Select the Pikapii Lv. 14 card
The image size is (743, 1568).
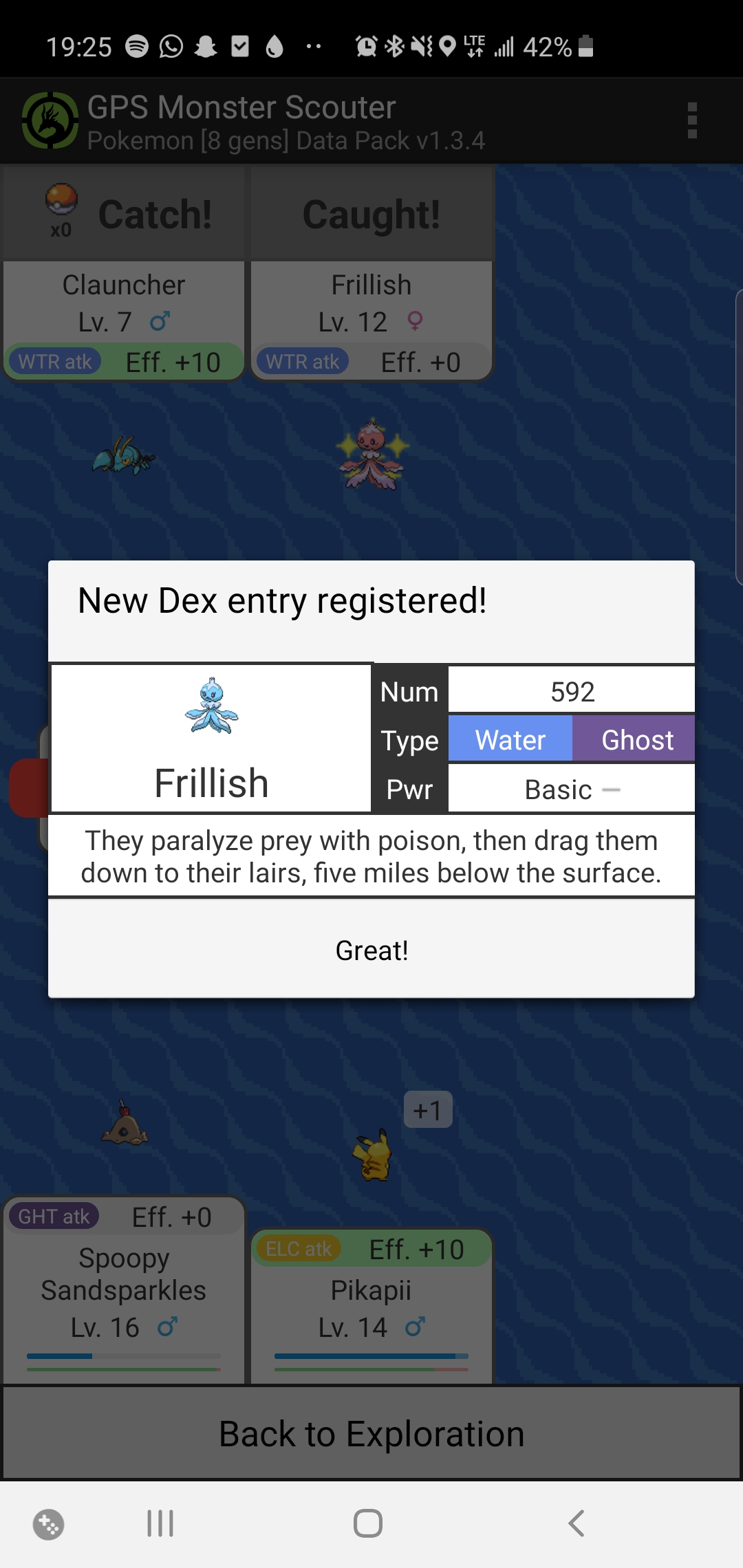371,1307
